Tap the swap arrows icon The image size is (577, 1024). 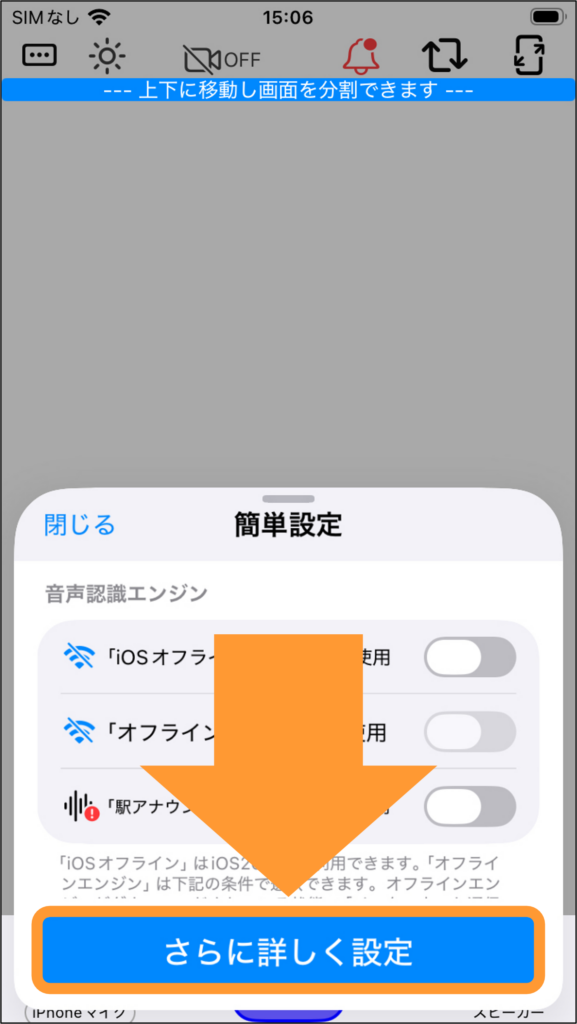click(444, 56)
